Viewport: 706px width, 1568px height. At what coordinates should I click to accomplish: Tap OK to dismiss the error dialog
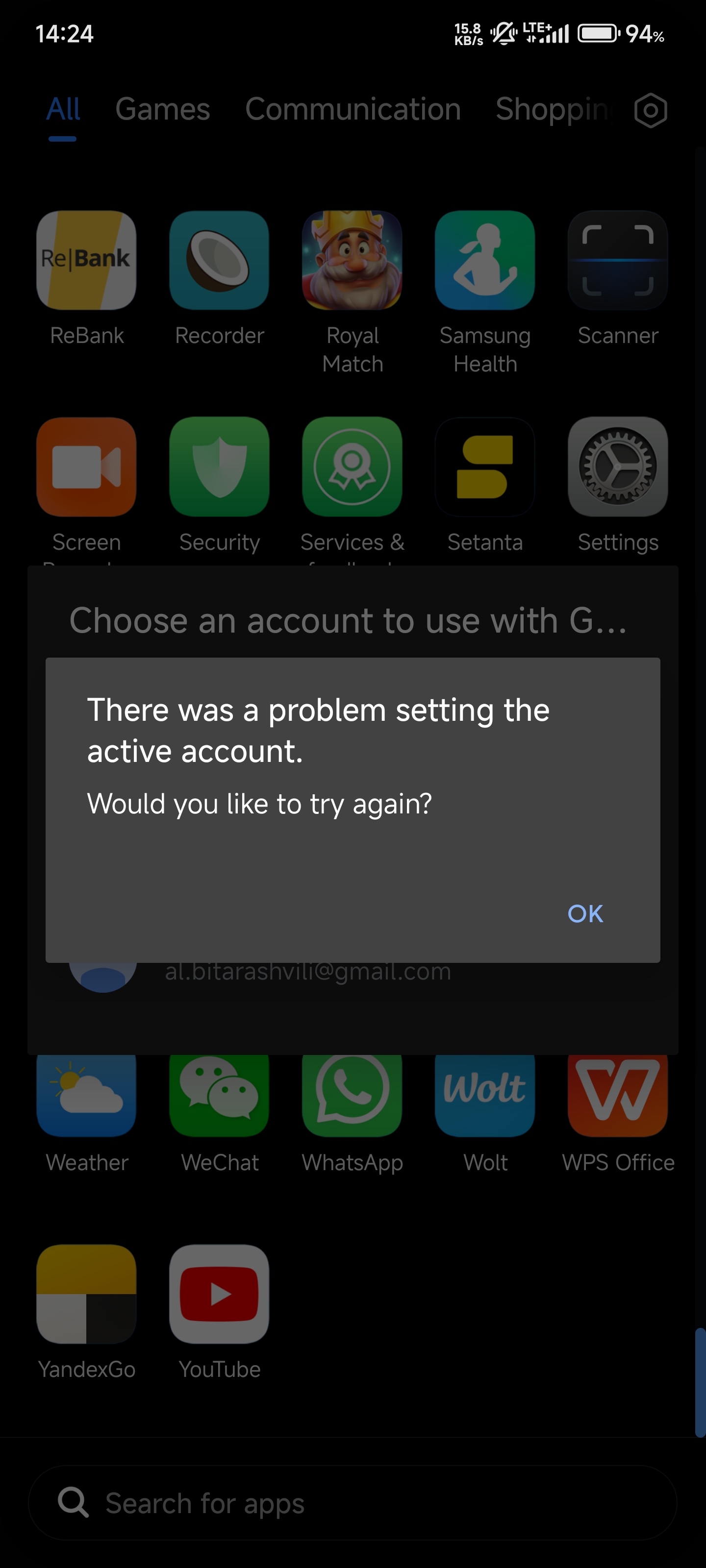point(585,914)
